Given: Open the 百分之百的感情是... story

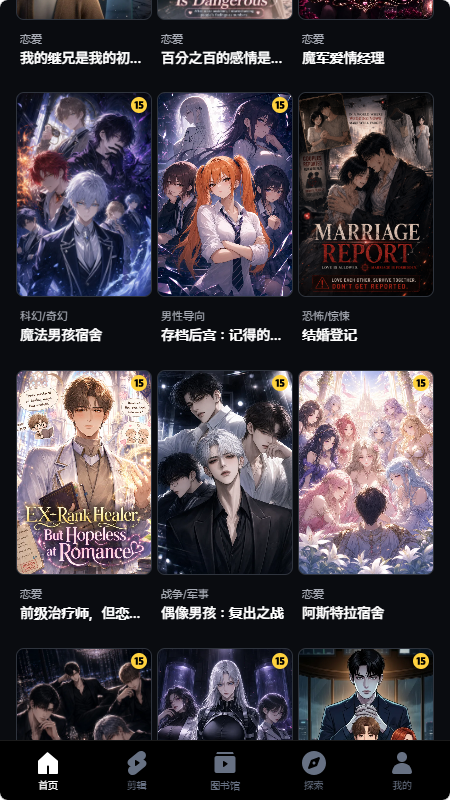Looking at the screenshot, I should (221, 58).
